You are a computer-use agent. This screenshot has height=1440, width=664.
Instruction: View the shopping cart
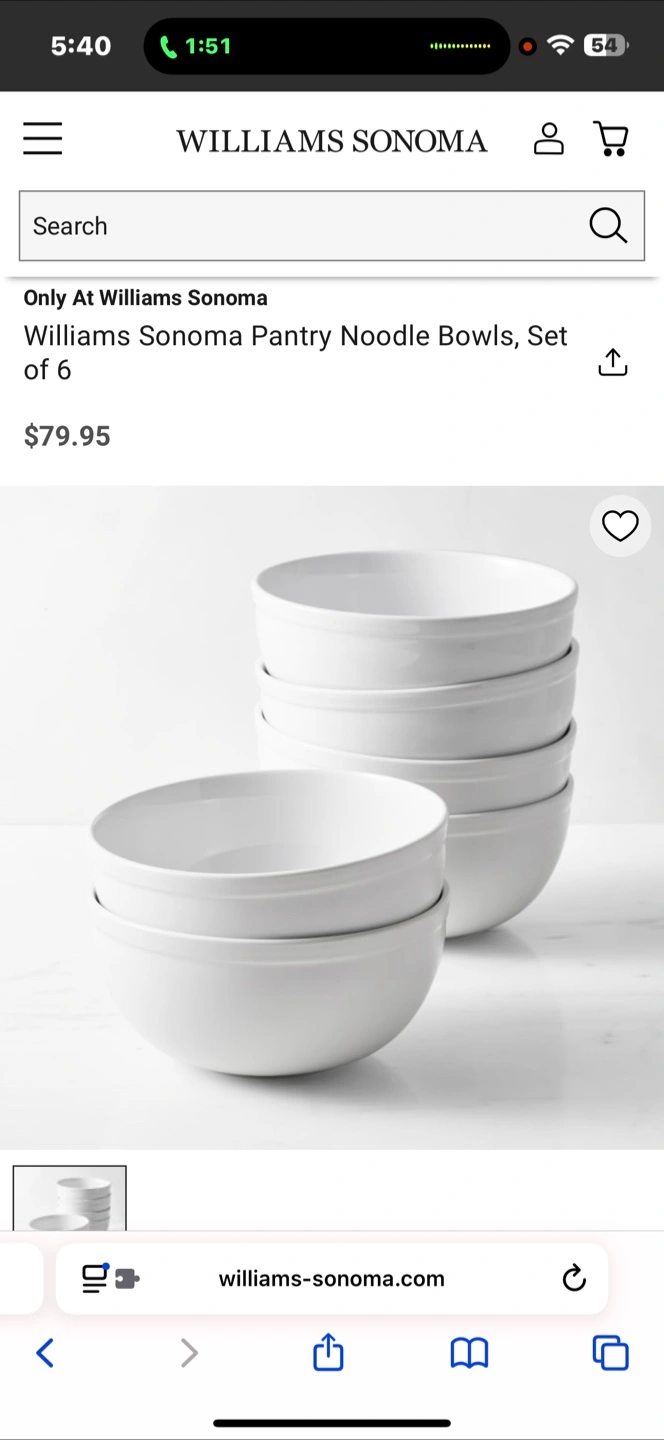[611, 139]
